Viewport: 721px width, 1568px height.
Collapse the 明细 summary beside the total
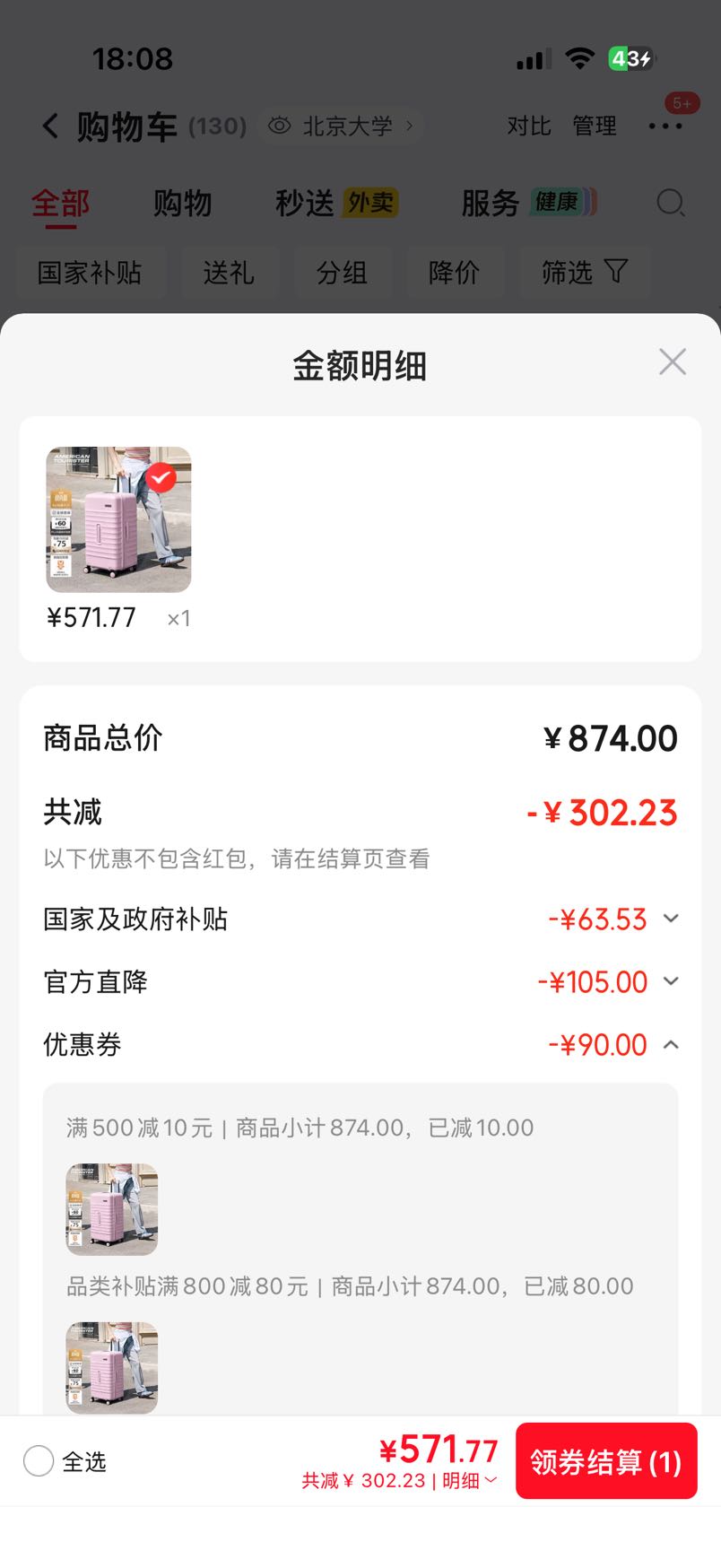click(x=470, y=1481)
